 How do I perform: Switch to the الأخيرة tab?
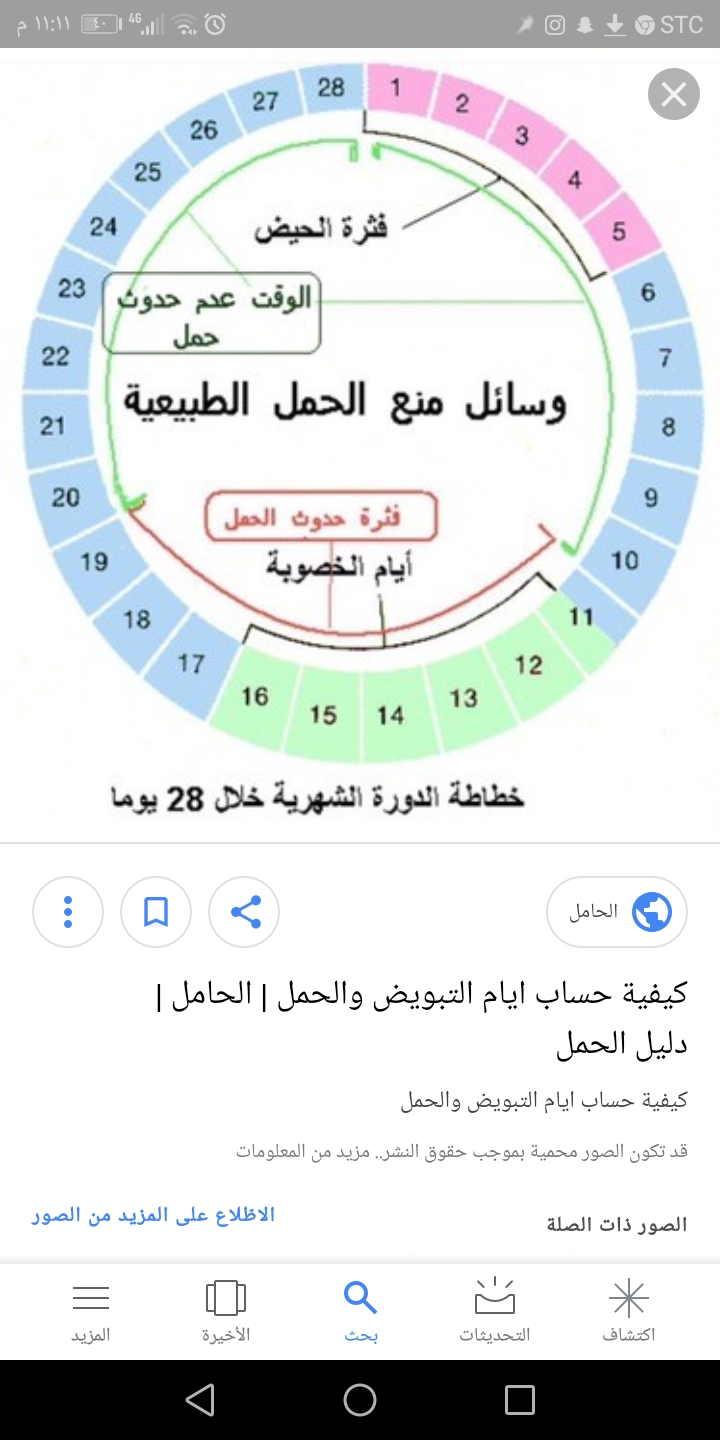[226, 1311]
